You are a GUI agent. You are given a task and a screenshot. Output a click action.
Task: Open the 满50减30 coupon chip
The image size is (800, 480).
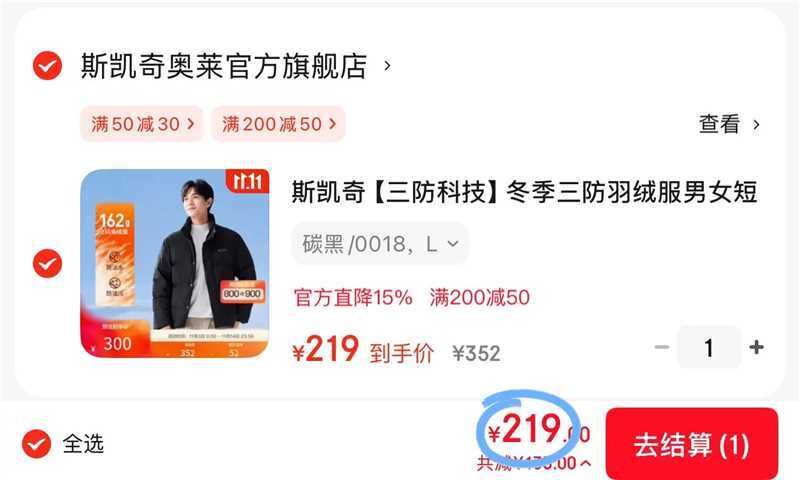(141, 124)
